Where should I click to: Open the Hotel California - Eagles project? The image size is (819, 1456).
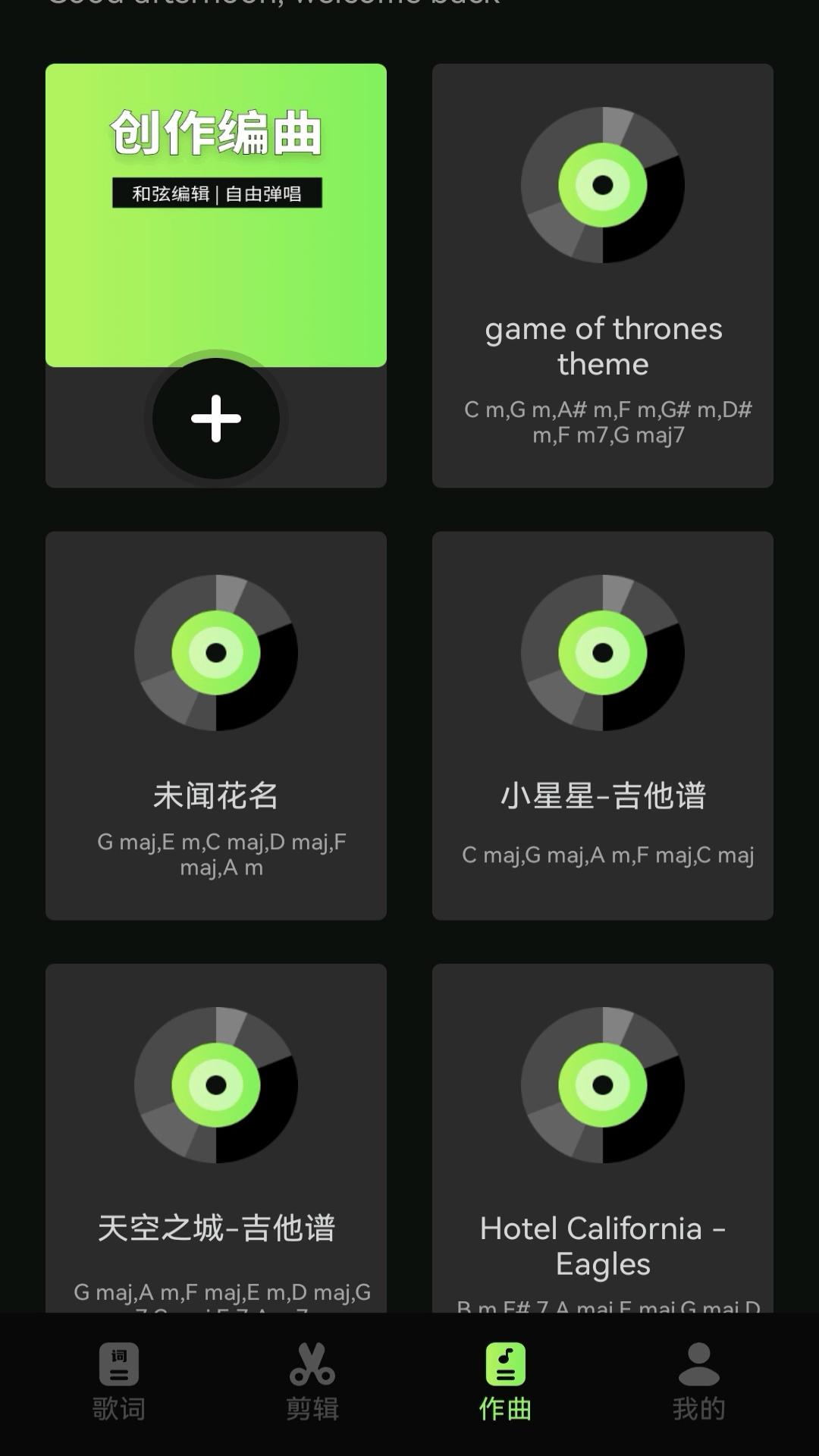[603, 1244]
